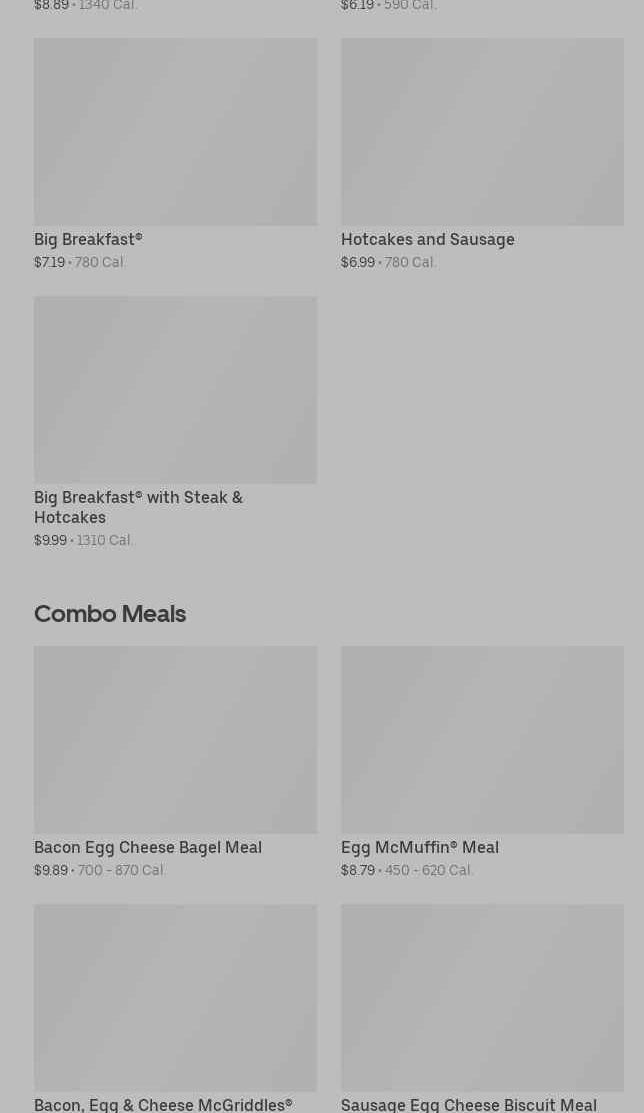Choose the Bacon Egg Cheese Bagel Meal
The height and width of the screenshot is (1113, 644).
(175, 762)
